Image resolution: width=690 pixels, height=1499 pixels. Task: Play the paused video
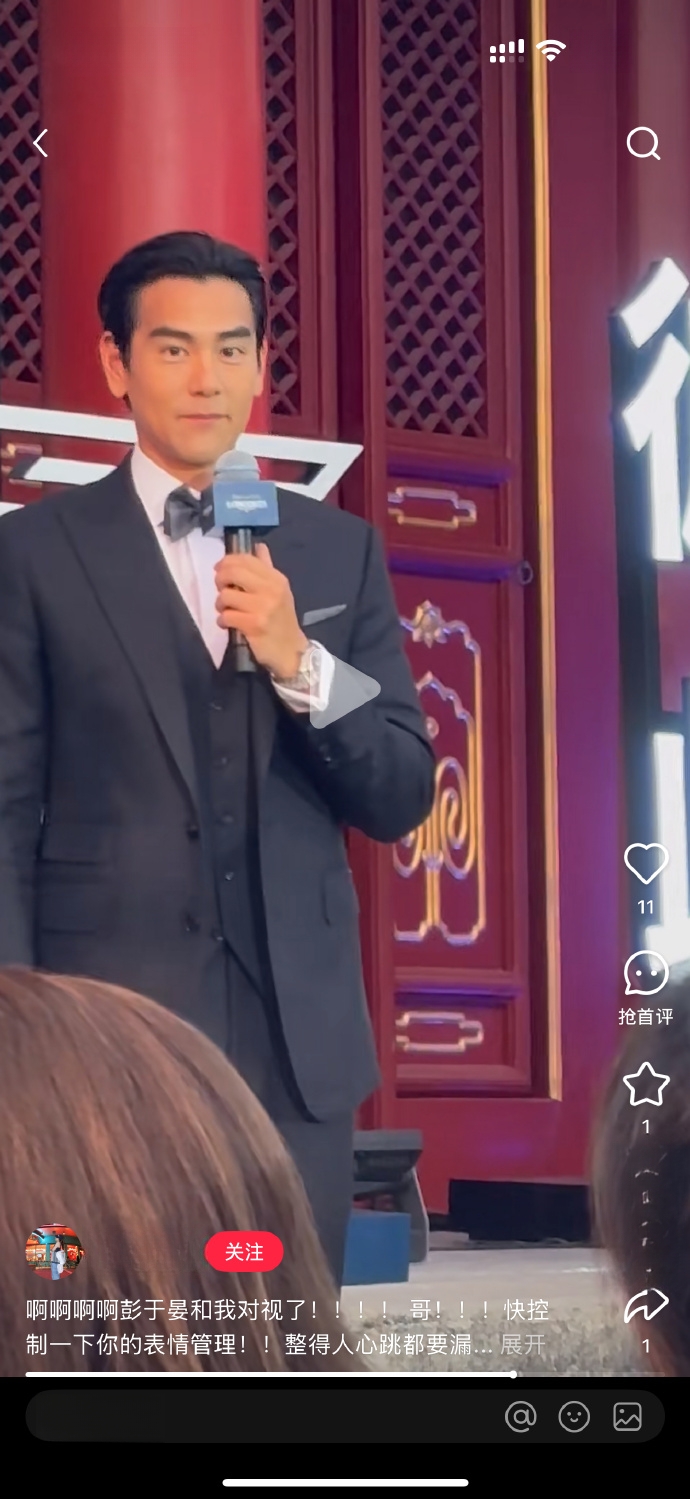(x=344, y=688)
